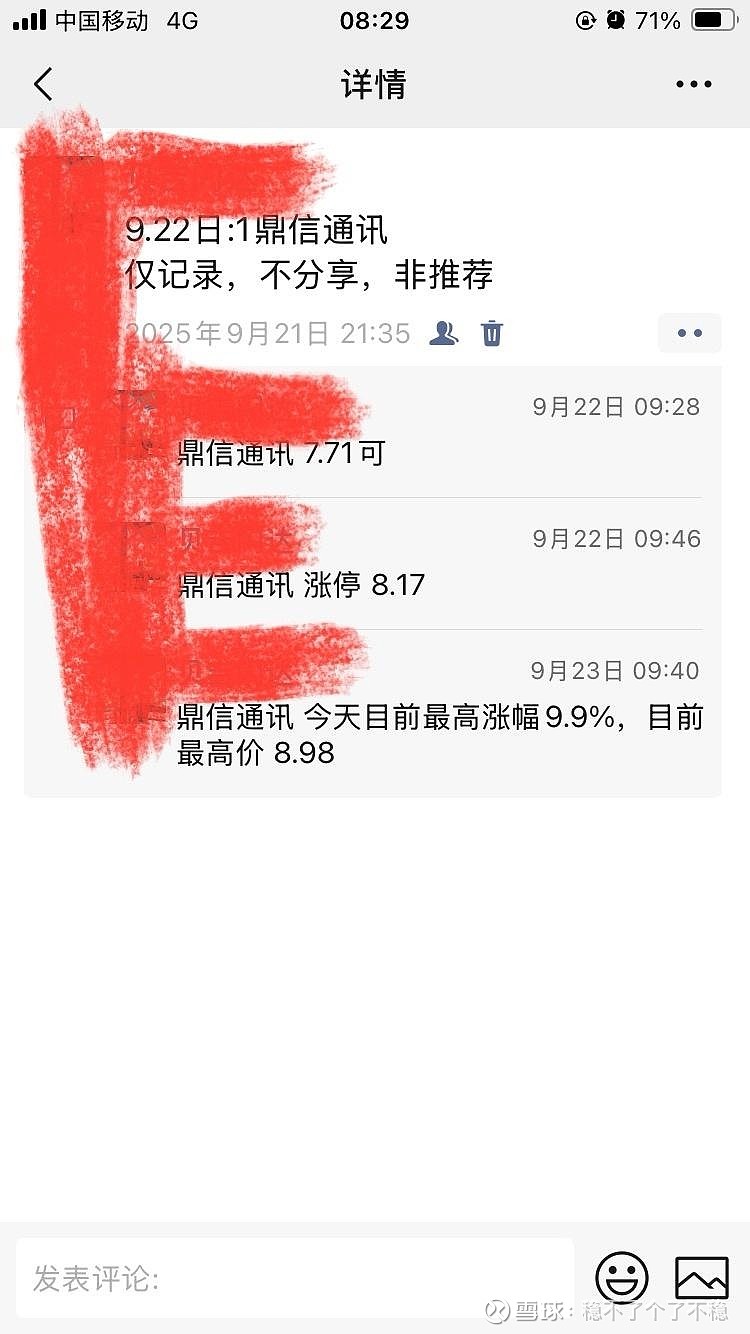750x1334 pixels.
Task: Open the emoji picker
Action: [x=621, y=1278]
